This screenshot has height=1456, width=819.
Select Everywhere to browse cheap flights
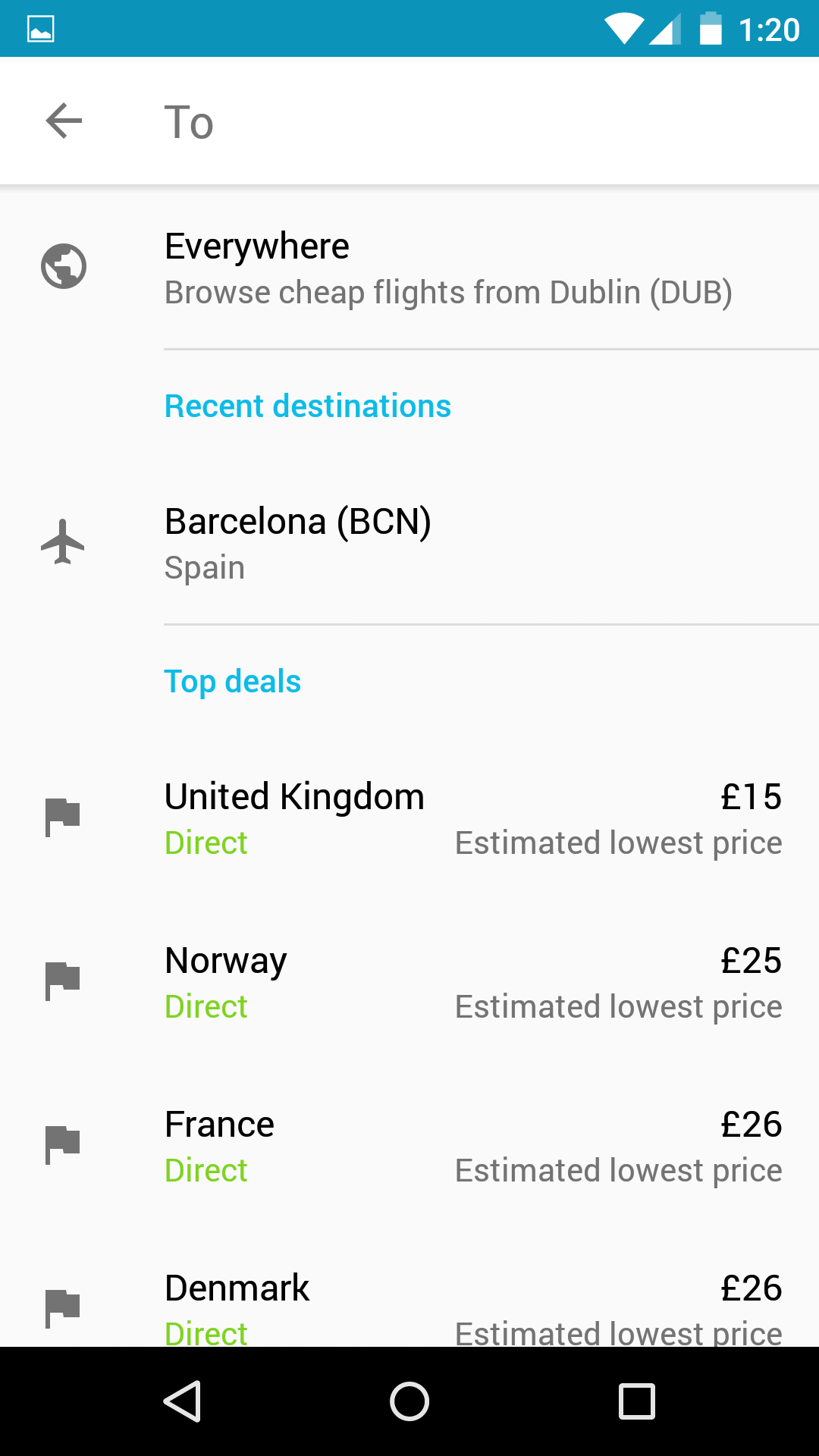pyautogui.click(x=409, y=268)
